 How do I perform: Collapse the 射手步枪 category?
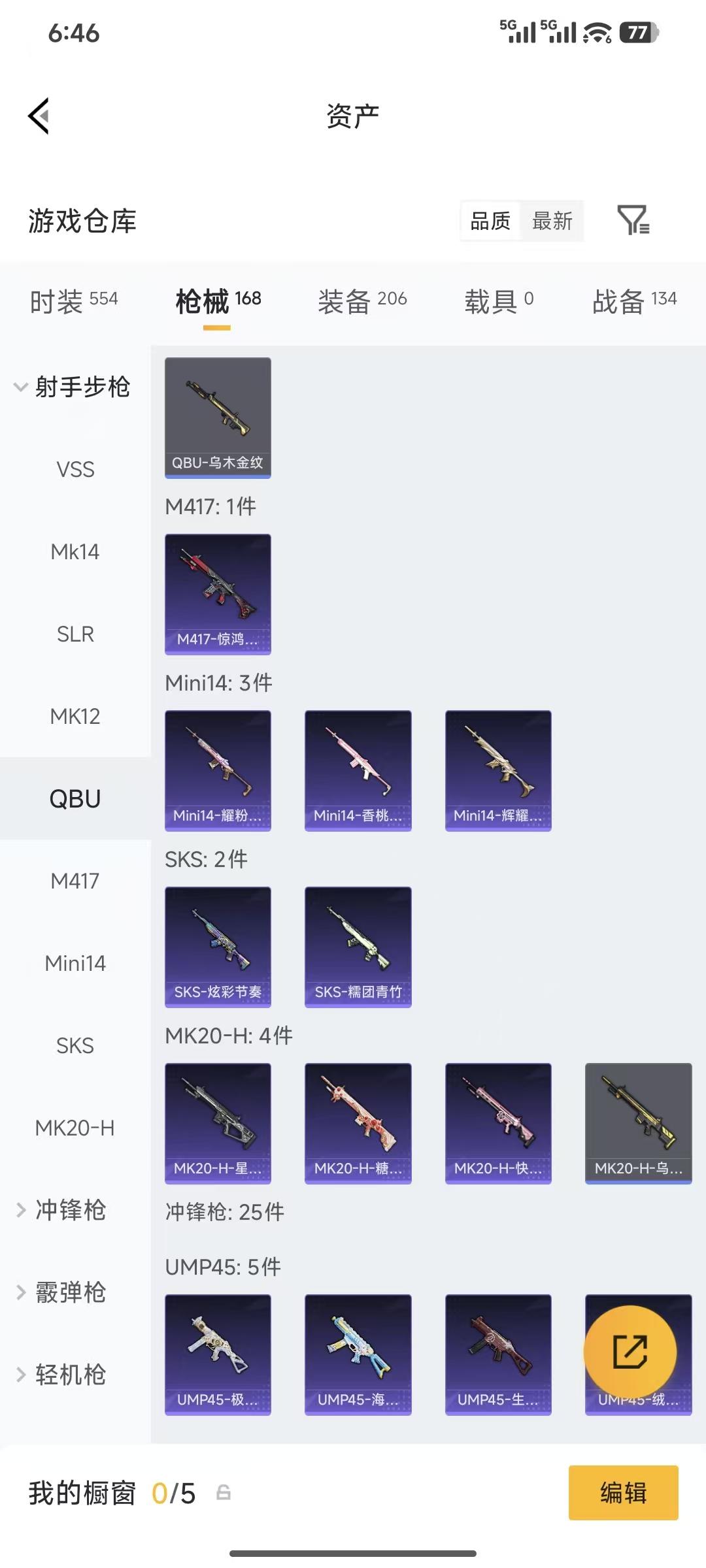point(72,387)
